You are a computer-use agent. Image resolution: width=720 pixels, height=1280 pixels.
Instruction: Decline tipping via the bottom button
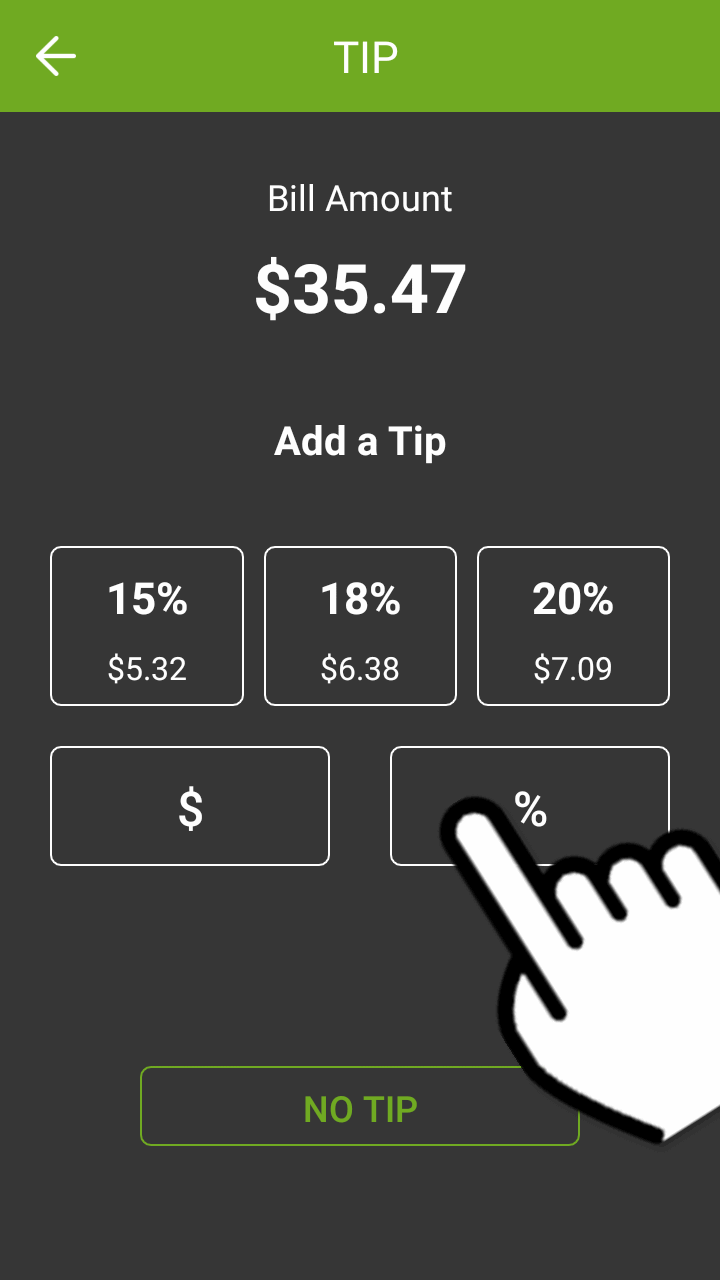pos(360,1106)
